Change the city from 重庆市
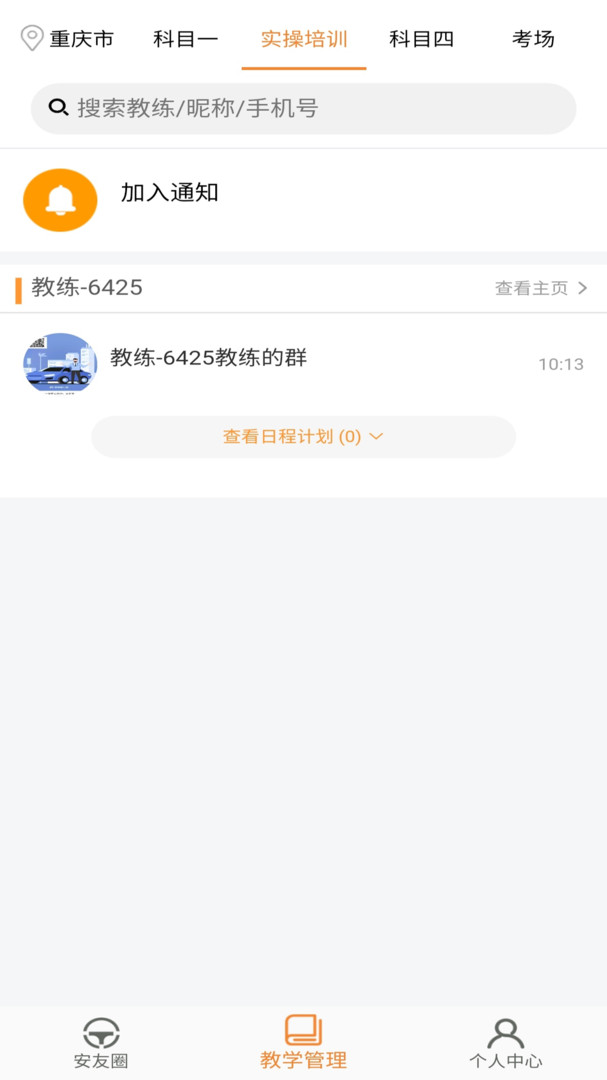The image size is (607, 1080). point(68,39)
